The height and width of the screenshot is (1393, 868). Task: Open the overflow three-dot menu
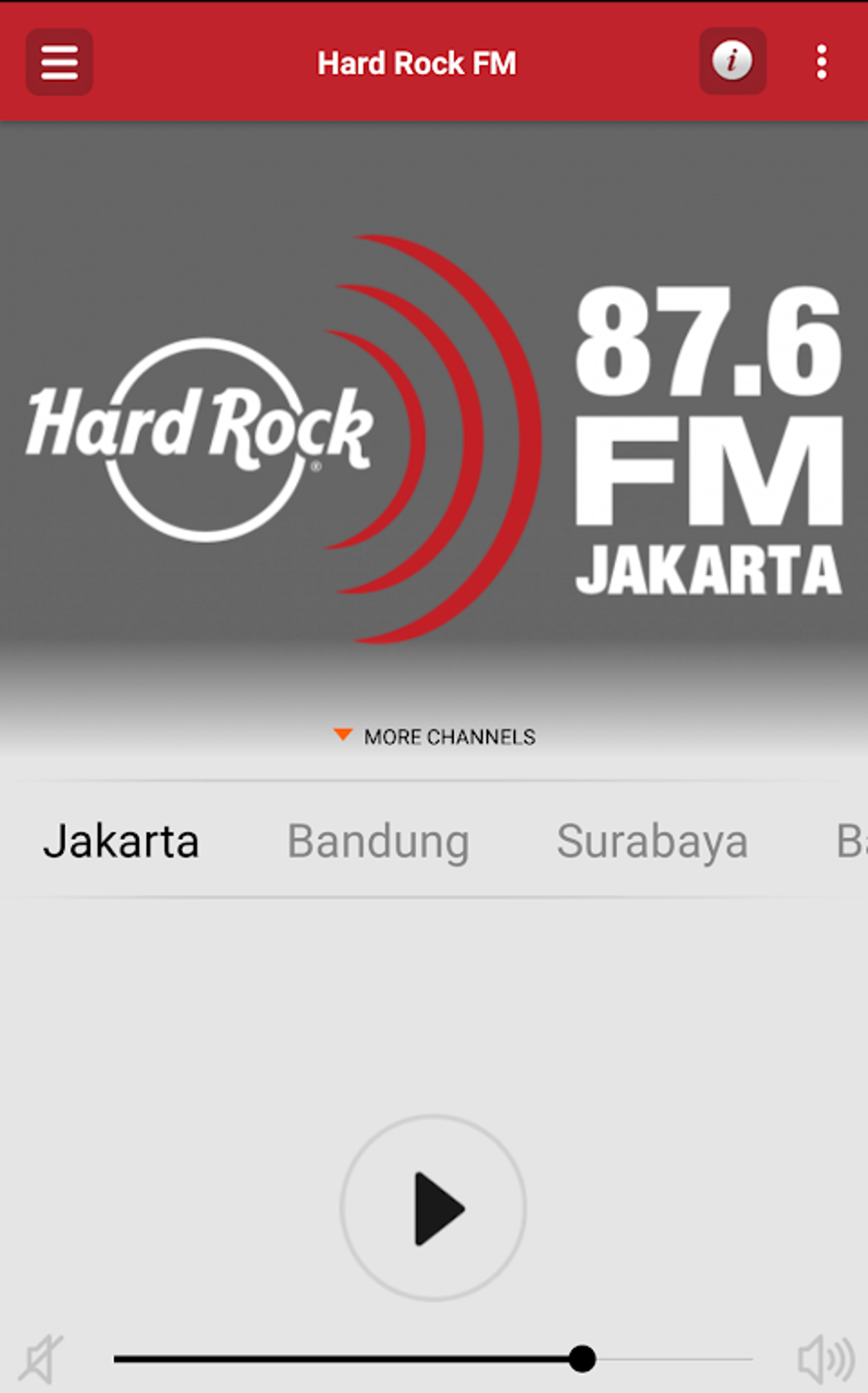[820, 61]
